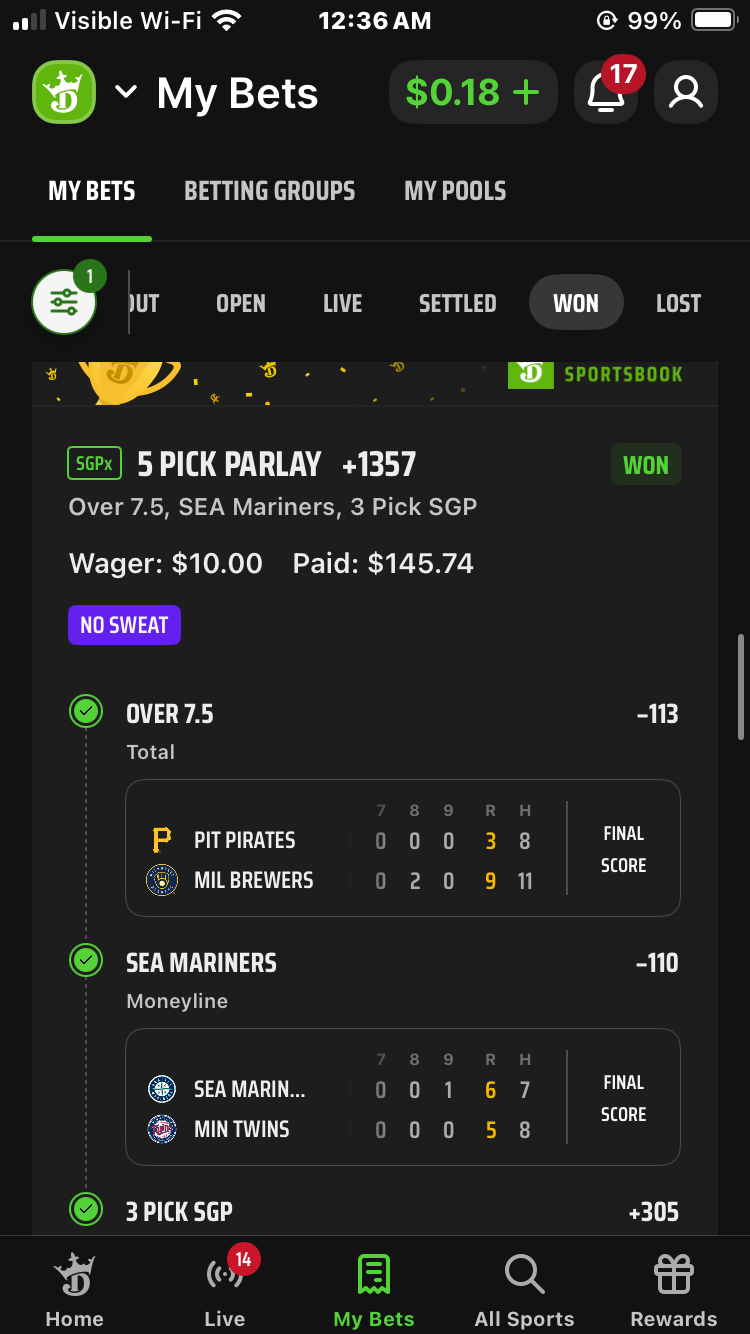Go to the Live tab
Screen dimensions: 750x1334
(x=224, y=1290)
